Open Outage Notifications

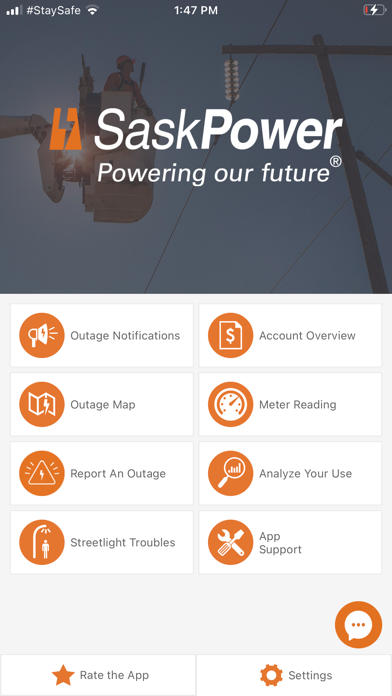(x=102, y=335)
